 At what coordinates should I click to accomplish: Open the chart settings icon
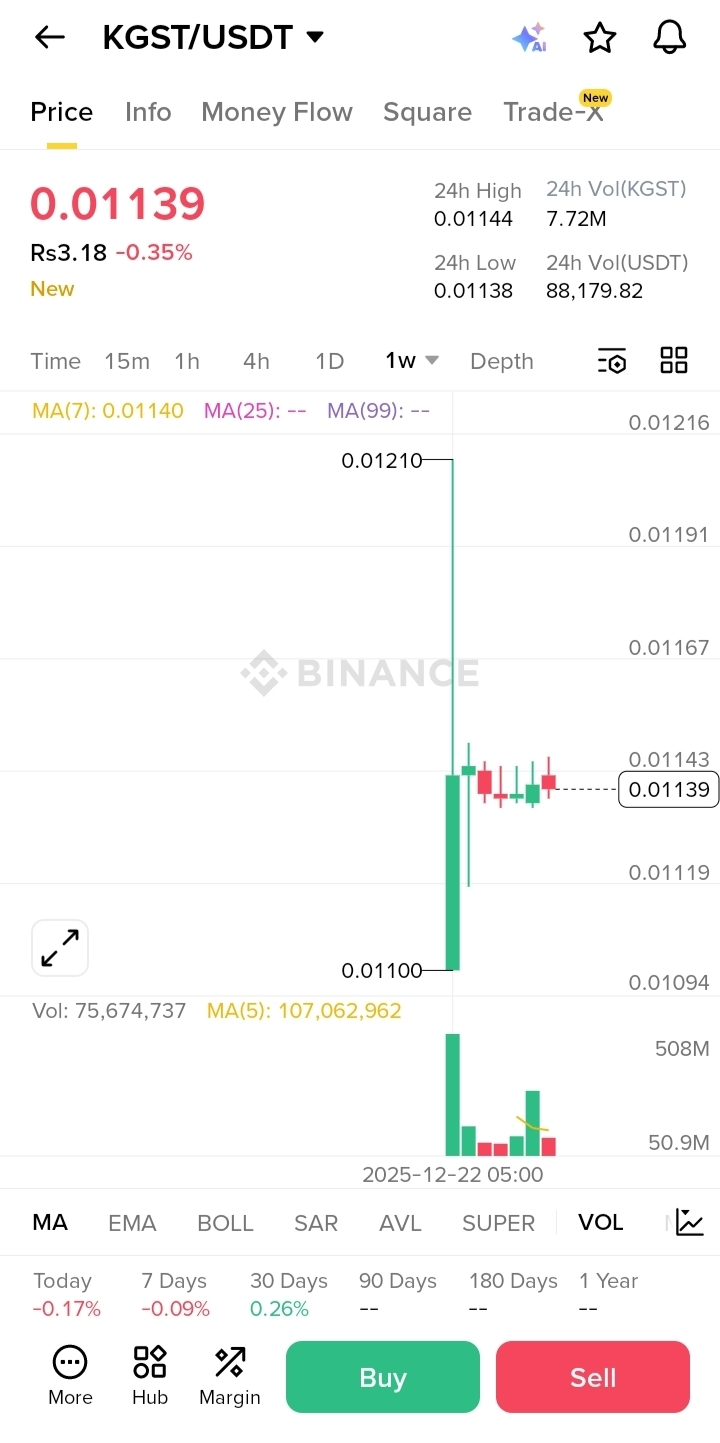pyautogui.click(x=612, y=361)
